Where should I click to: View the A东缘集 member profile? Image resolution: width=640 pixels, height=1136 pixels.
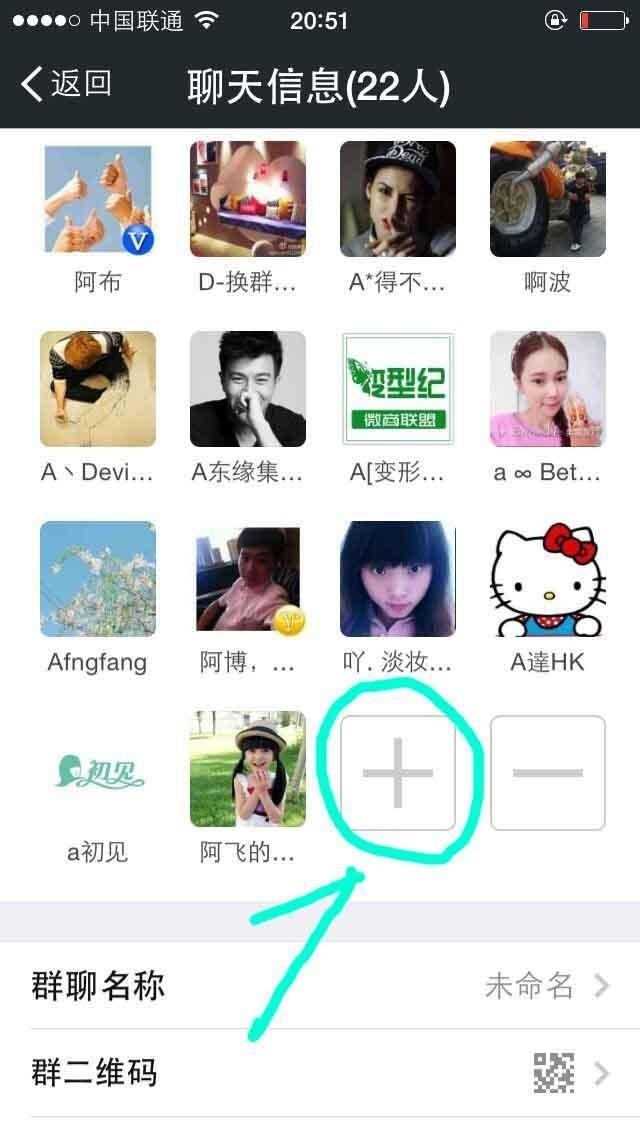248,389
